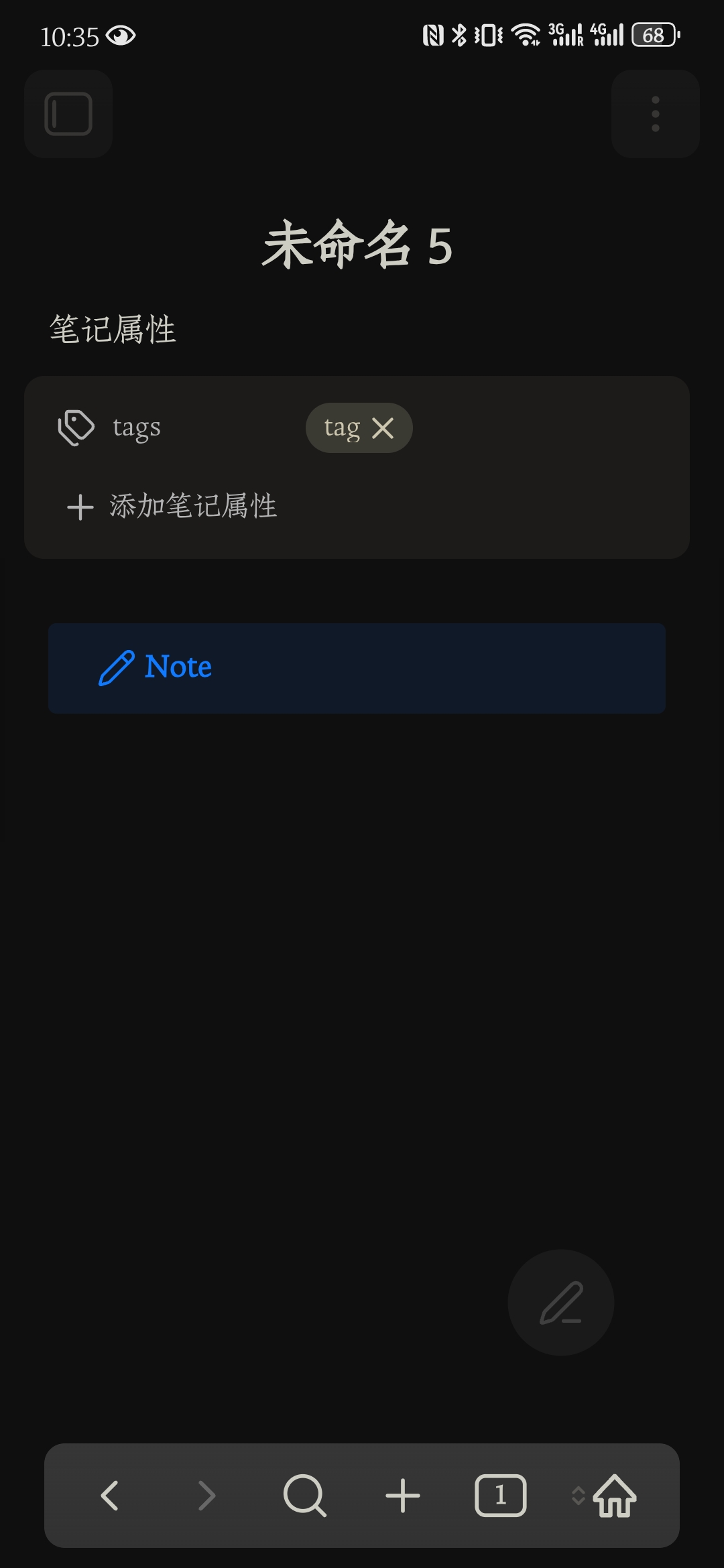Open the tags property icon
The image size is (724, 1568).
(76, 428)
